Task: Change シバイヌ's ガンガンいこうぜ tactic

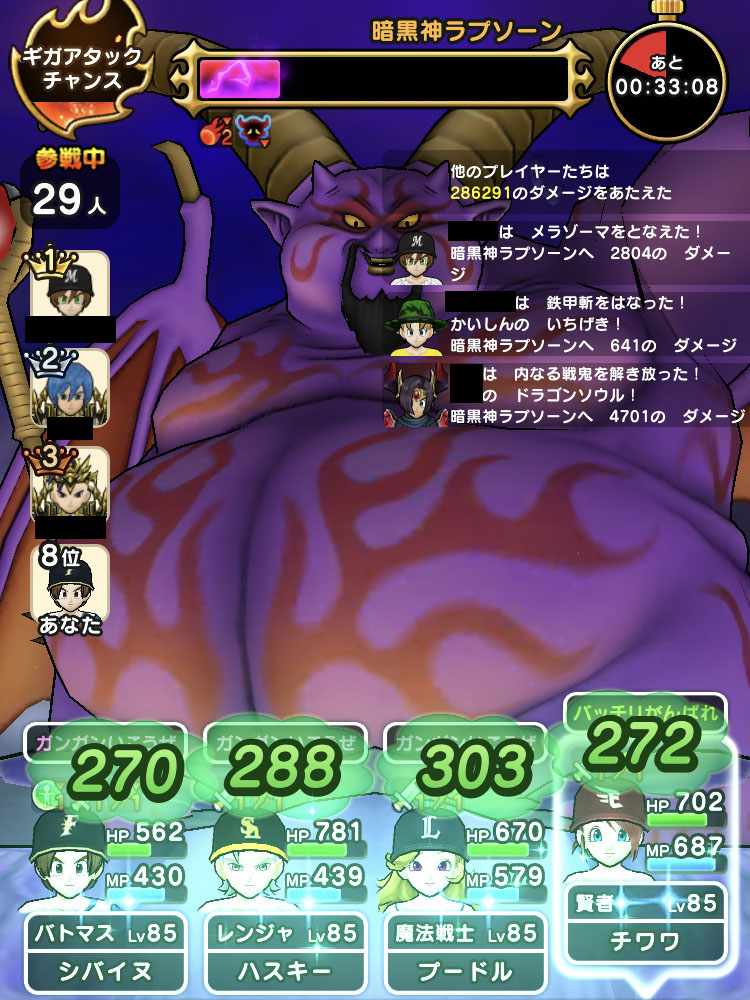Action: pos(104,742)
